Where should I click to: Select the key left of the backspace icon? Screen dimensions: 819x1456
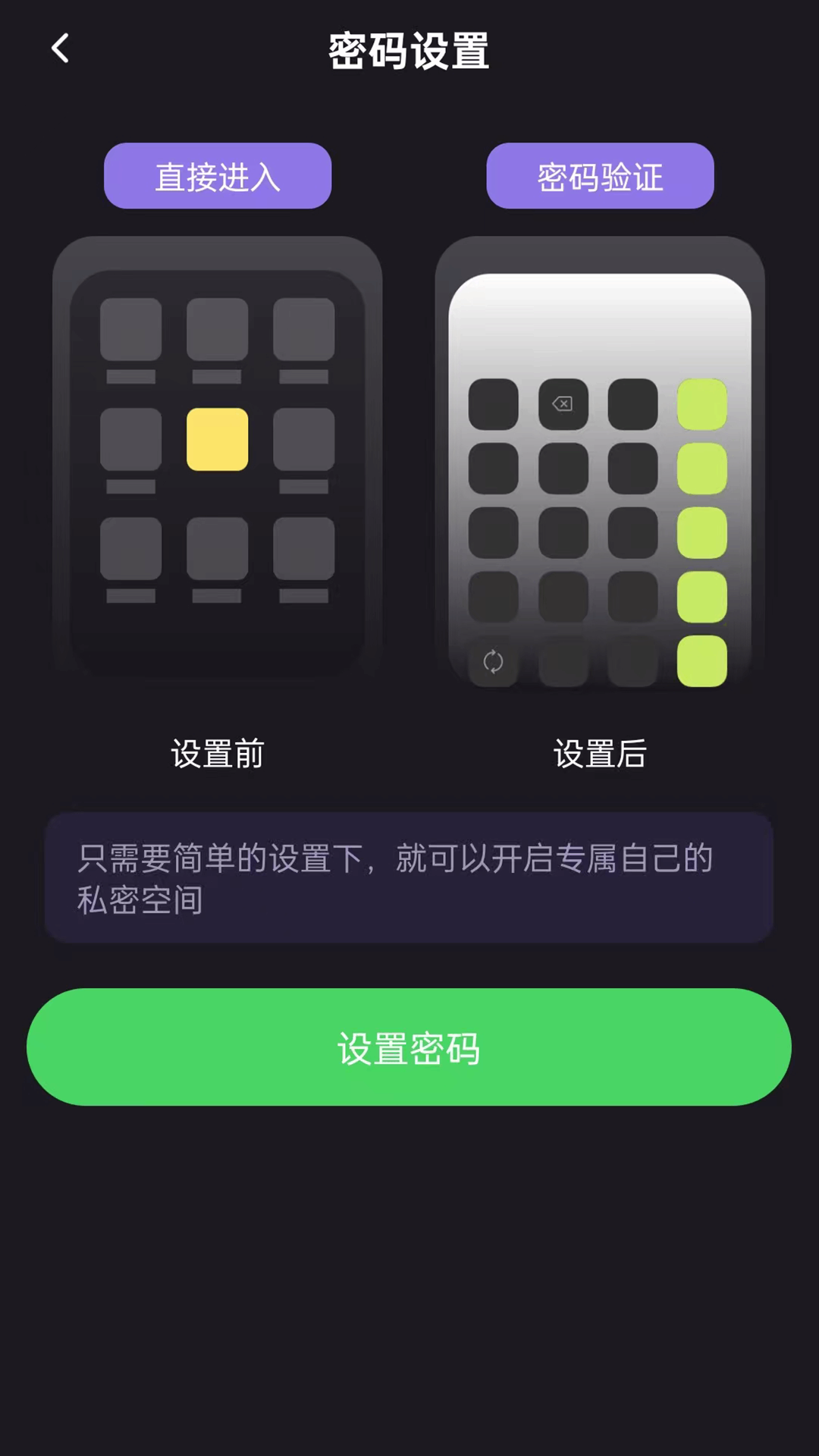pos(494,404)
